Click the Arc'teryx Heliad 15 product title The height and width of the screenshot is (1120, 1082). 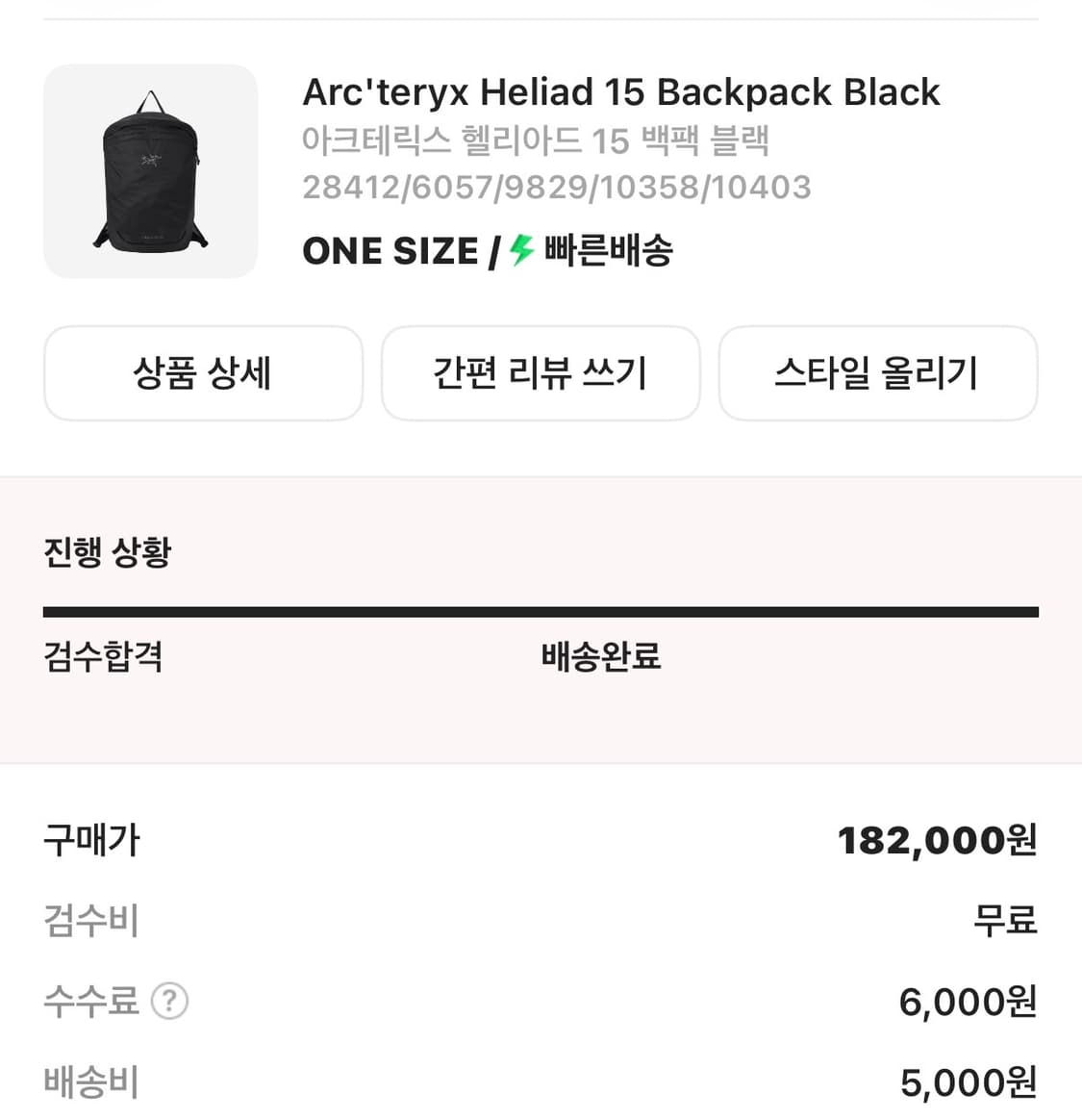[620, 92]
